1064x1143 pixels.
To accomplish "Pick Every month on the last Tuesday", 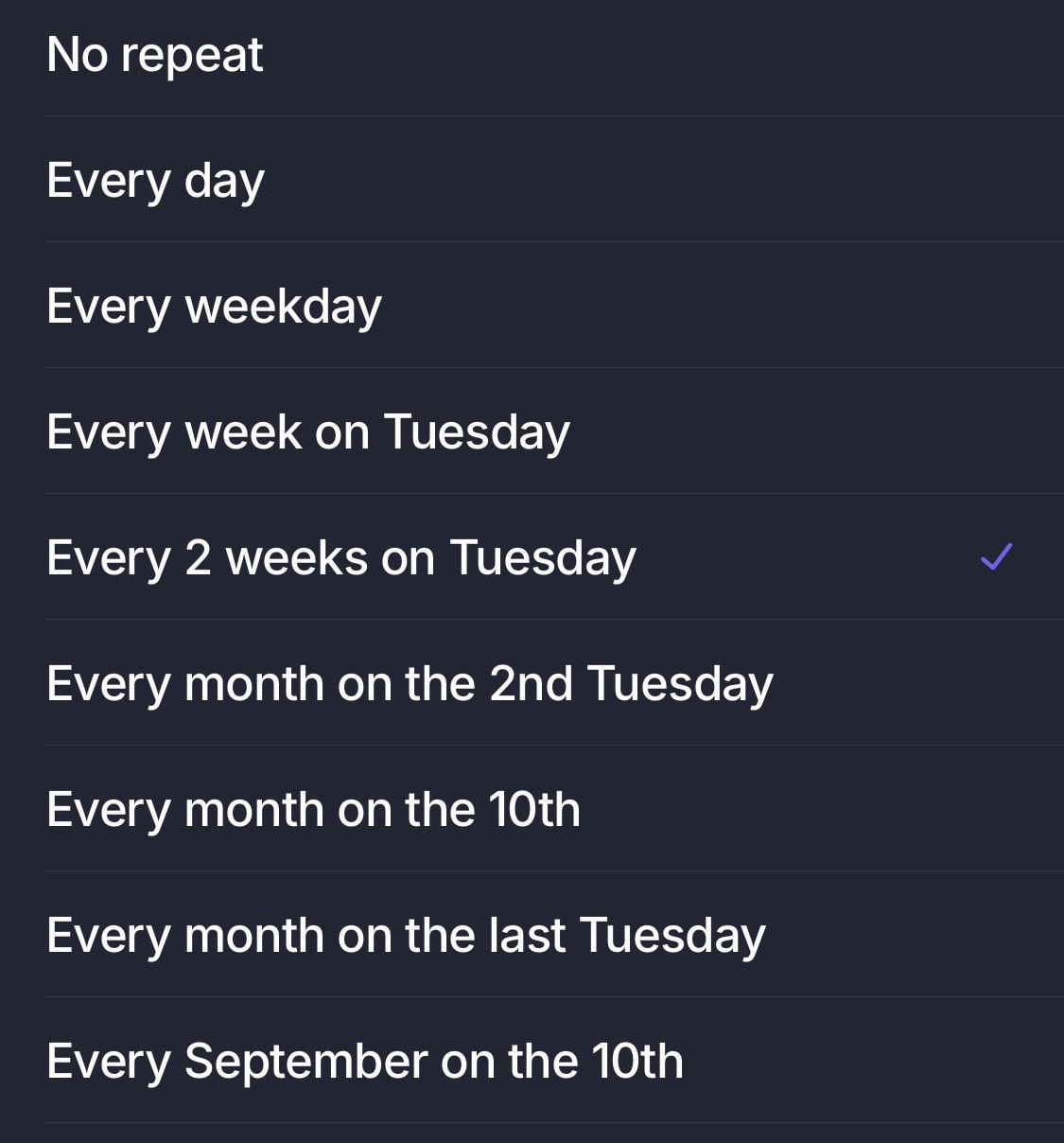I will [406, 935].
